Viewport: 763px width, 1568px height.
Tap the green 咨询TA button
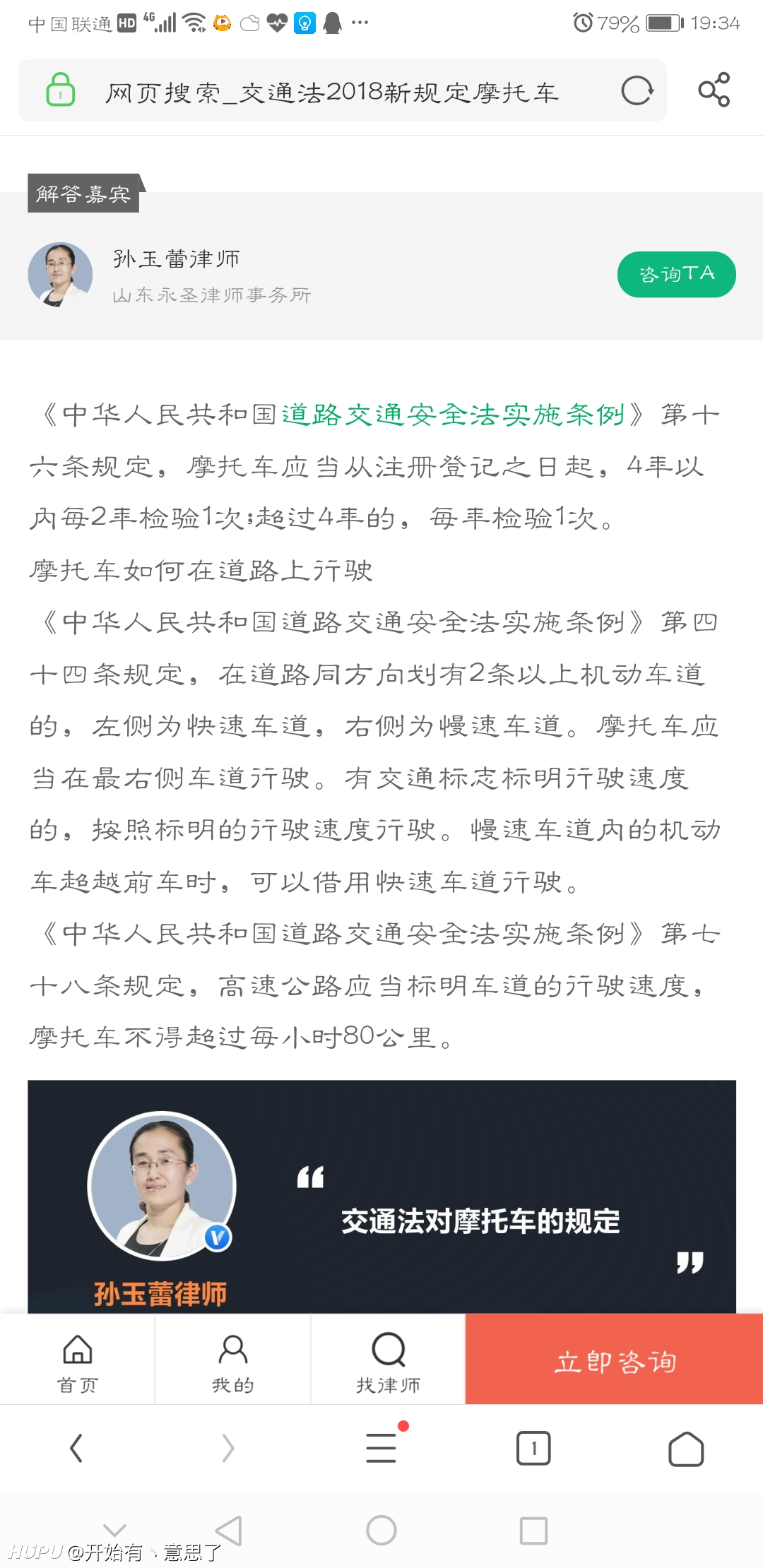676,274
